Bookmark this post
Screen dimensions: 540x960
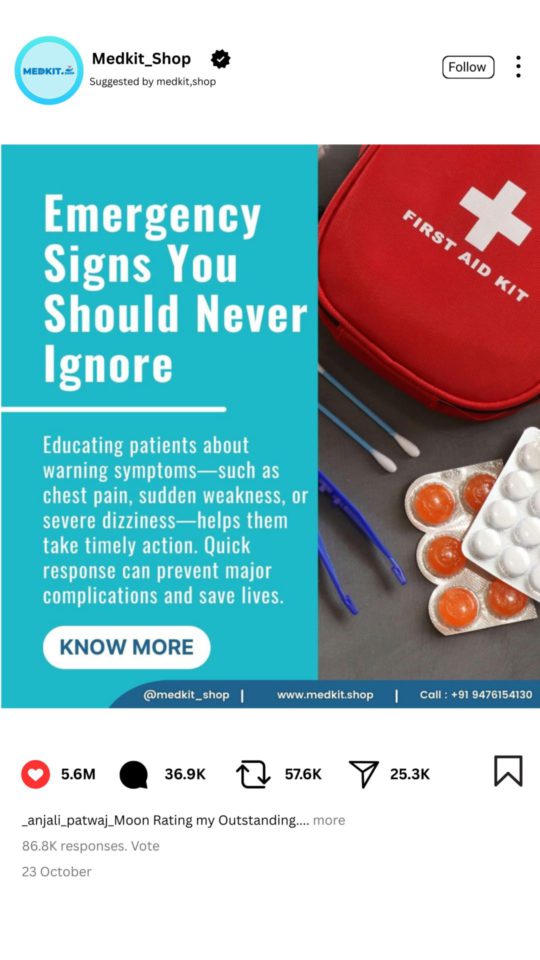(x=508, y=771)
